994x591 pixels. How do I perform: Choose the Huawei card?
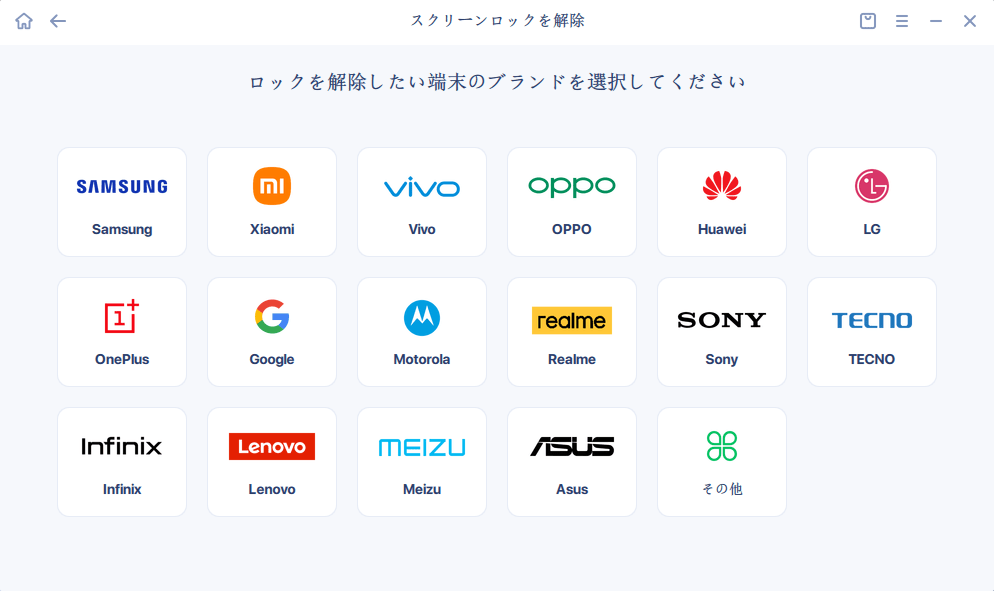[x=722, y=202]
